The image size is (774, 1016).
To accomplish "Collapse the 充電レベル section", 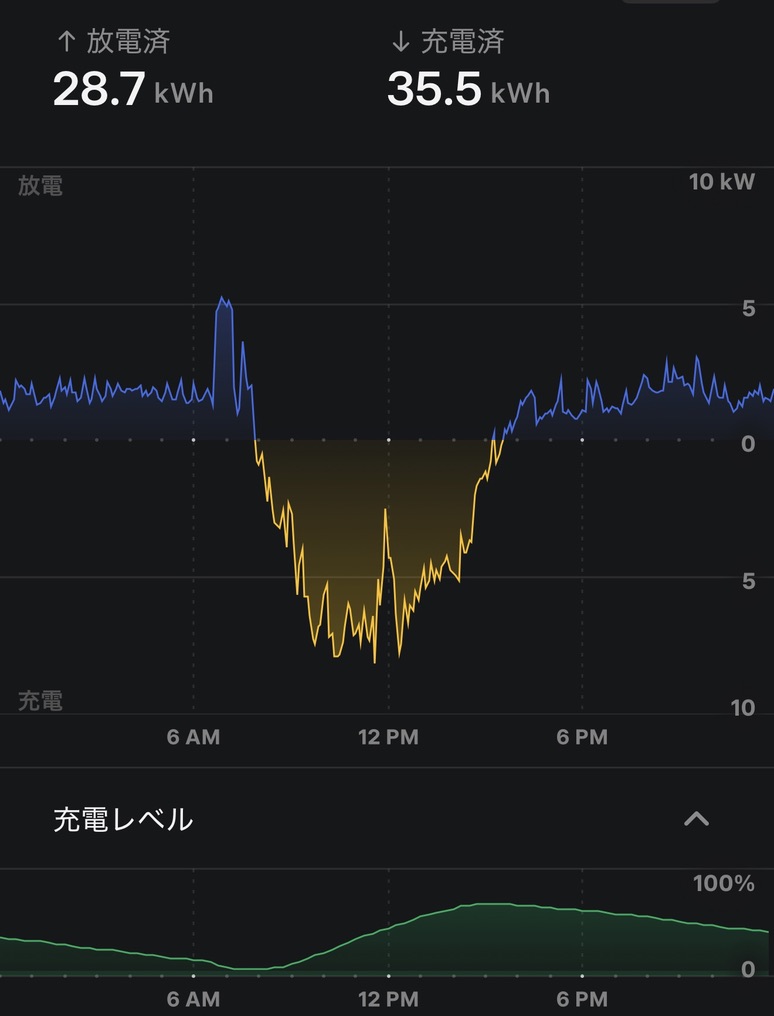I will coord(696,819).
